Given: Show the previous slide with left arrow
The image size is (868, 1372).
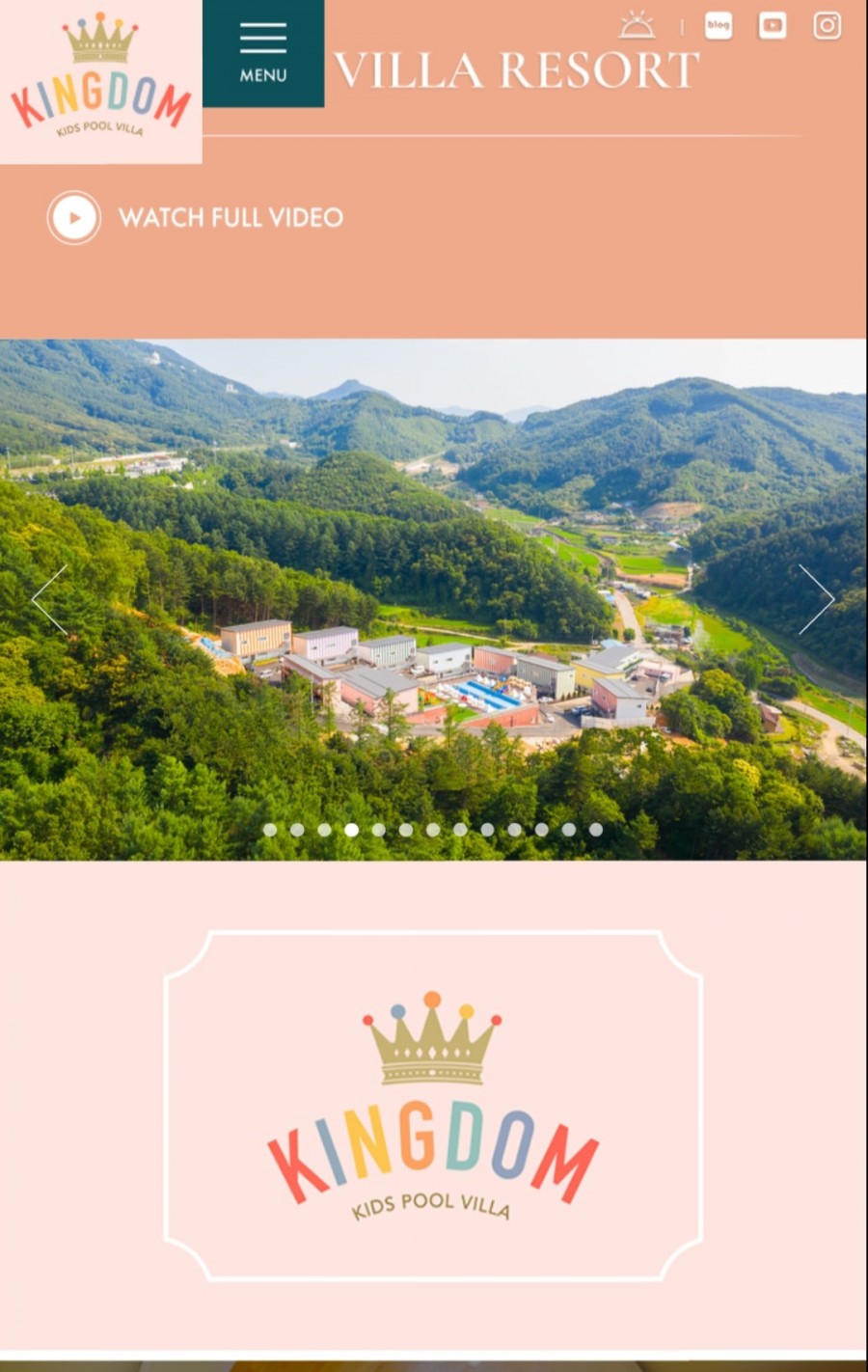Looking at the screenshot, I should (50, 599).
